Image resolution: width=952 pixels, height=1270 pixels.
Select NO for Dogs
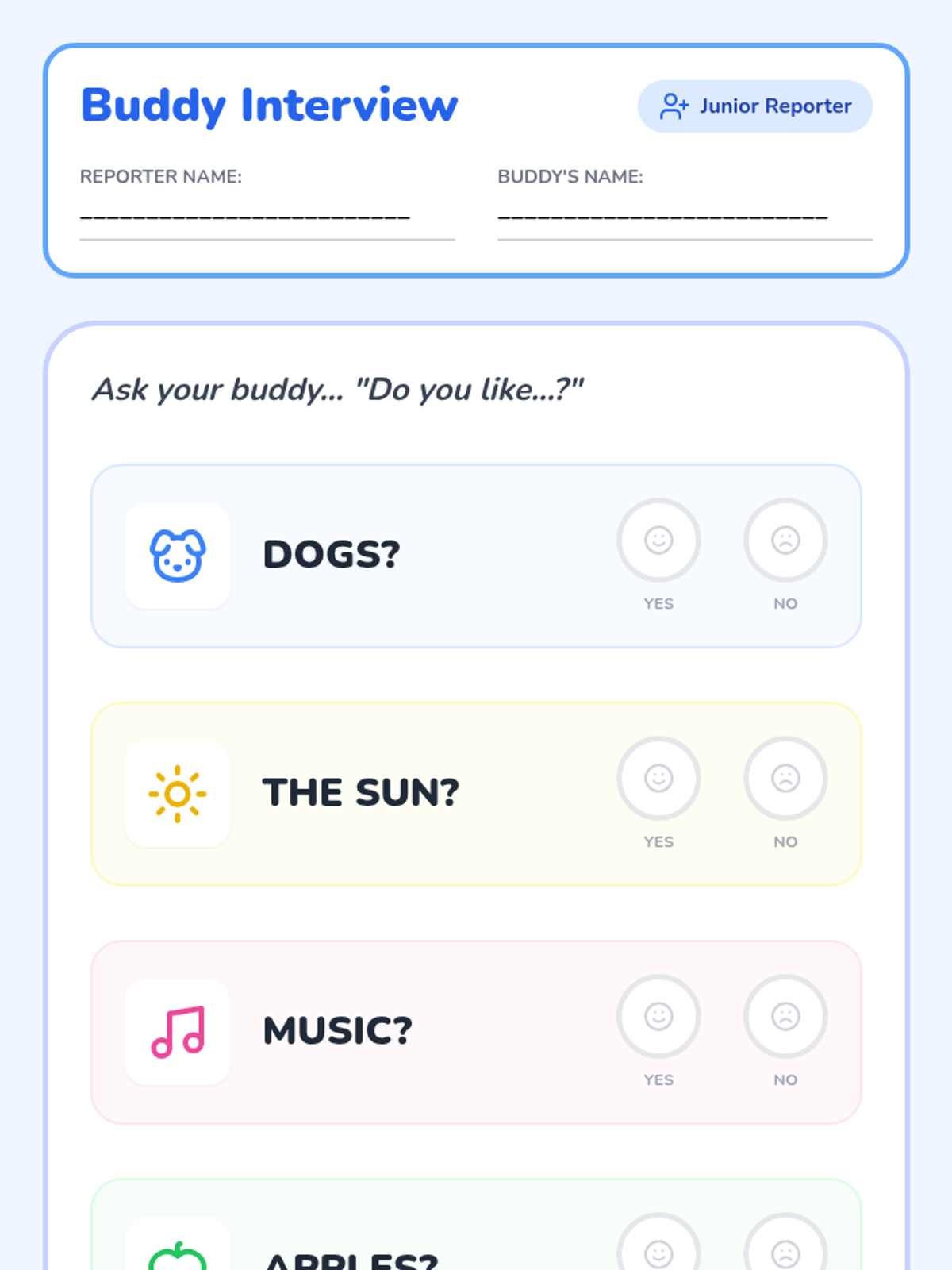coord(785,540)
